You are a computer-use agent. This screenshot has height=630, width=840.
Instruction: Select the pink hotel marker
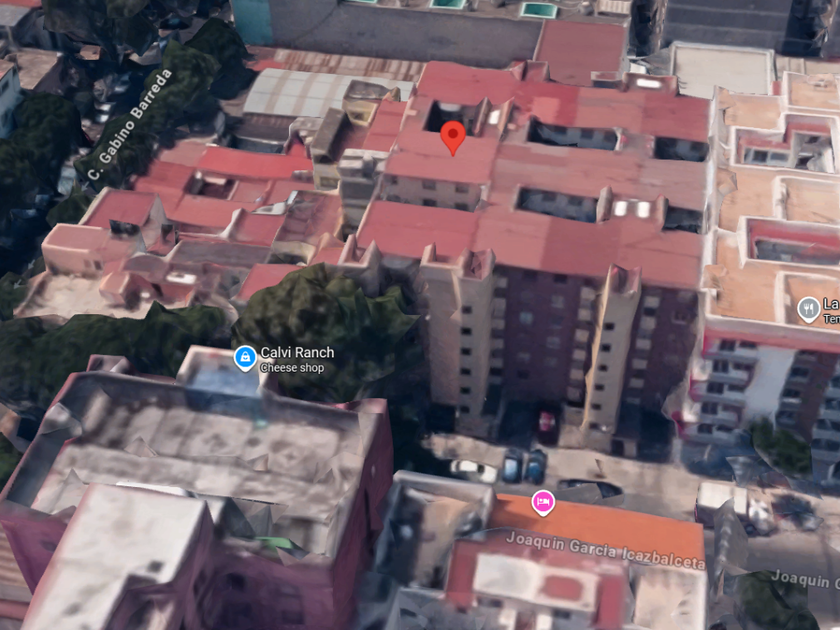pyautogui.click(x=543, y=503)
